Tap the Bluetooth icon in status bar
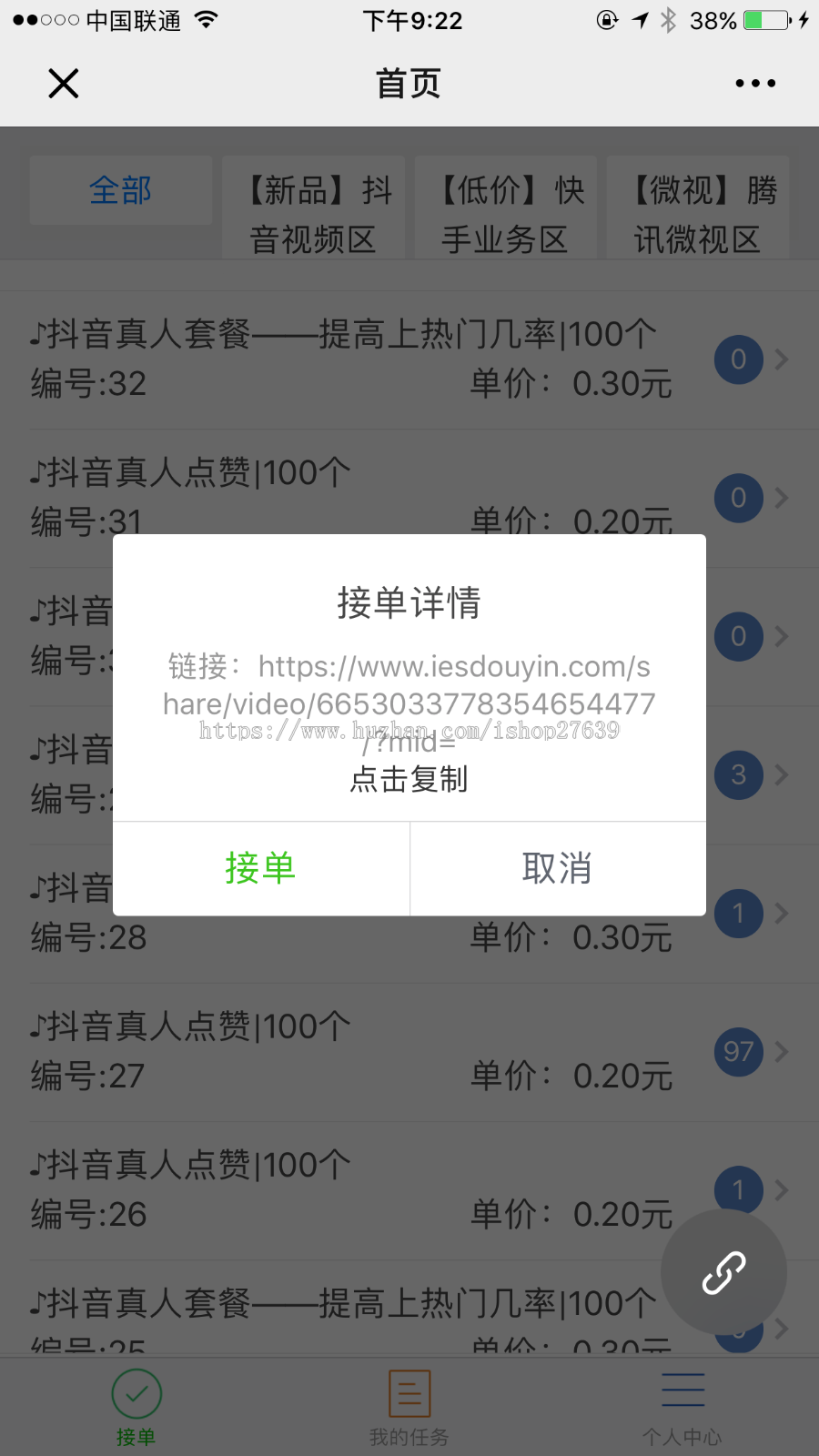Image resolution: width=819 pixels, height=1456 pixels. click(x=668, y=18)
